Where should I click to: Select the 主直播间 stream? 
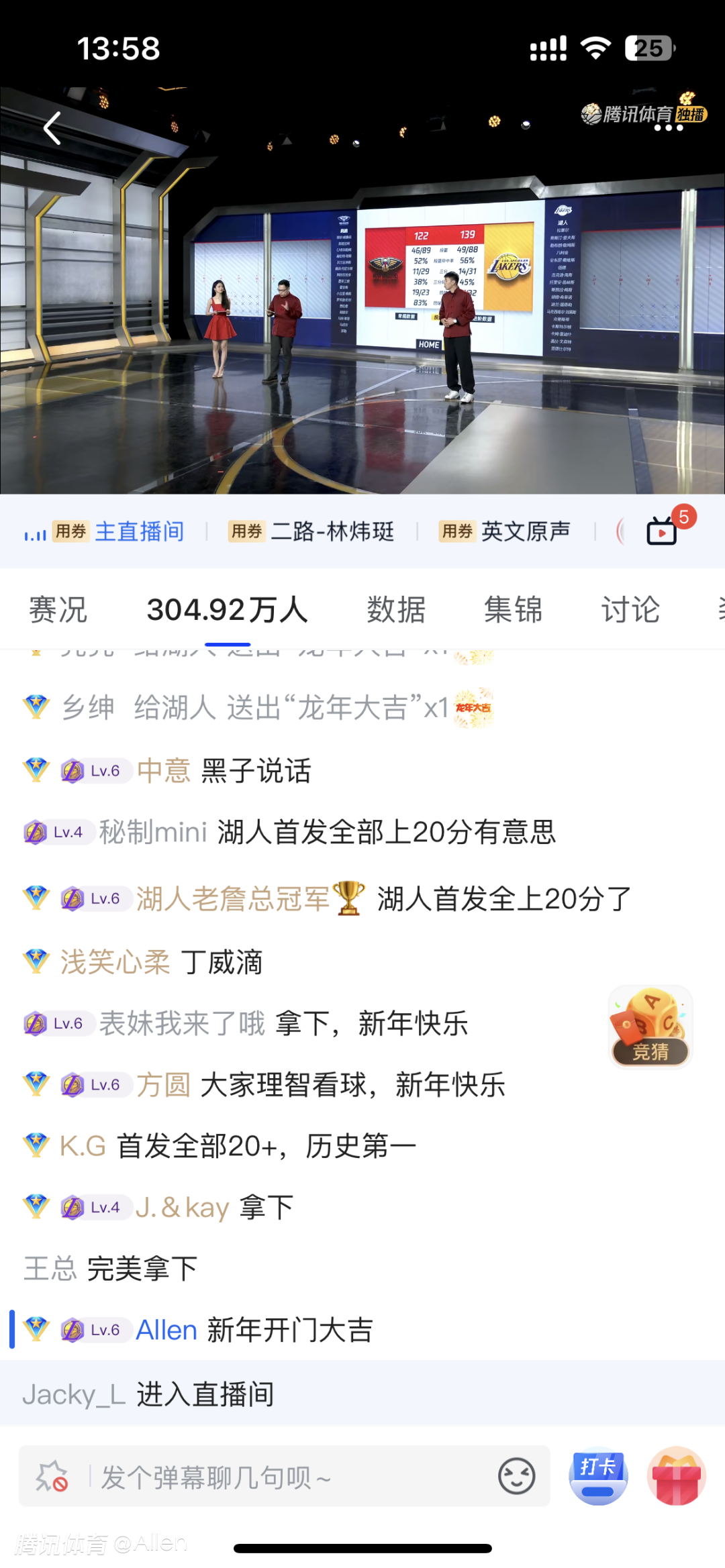(138, 531)
